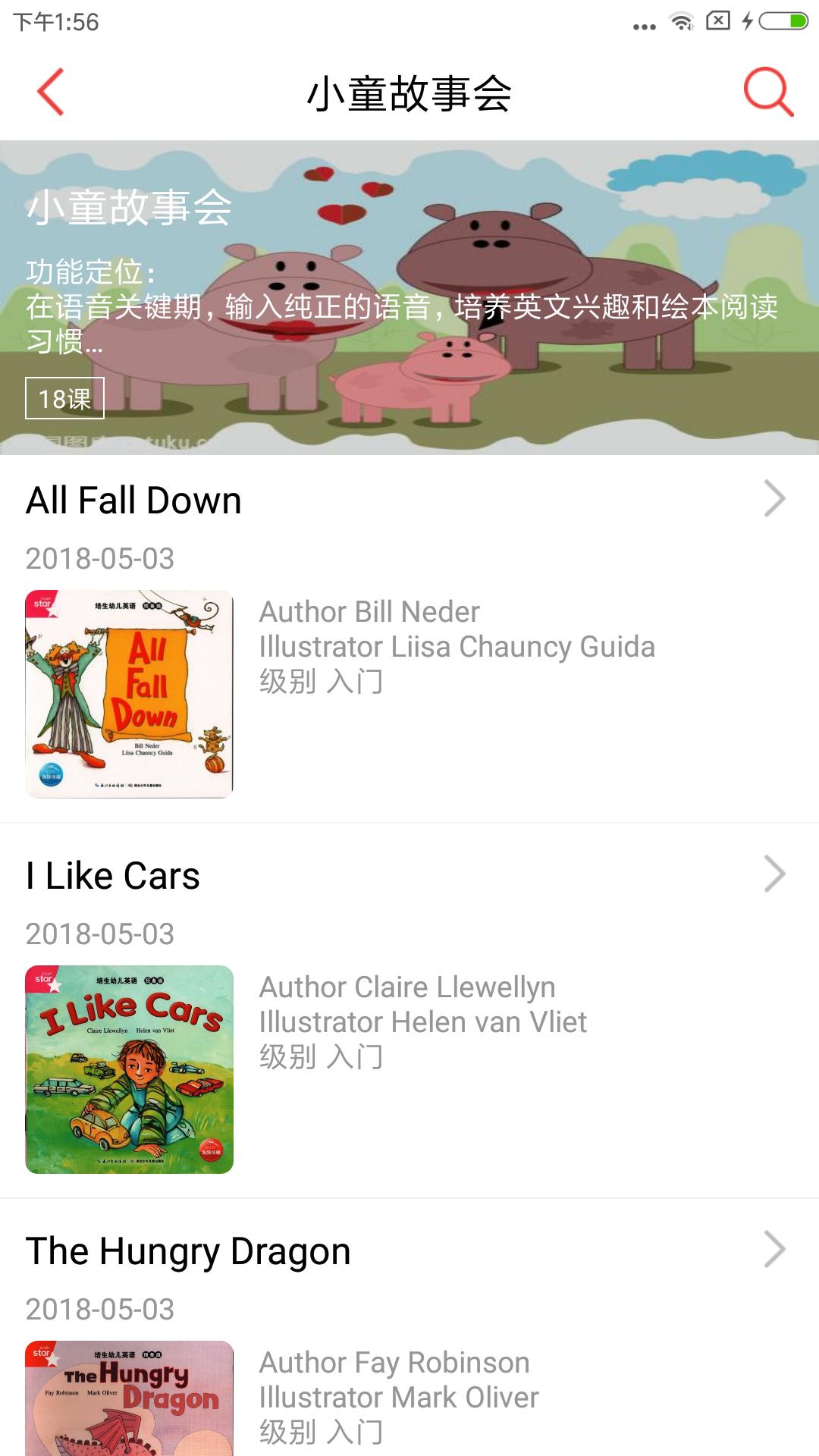Tap the 18课 lesson count badge

coord(64,397)
